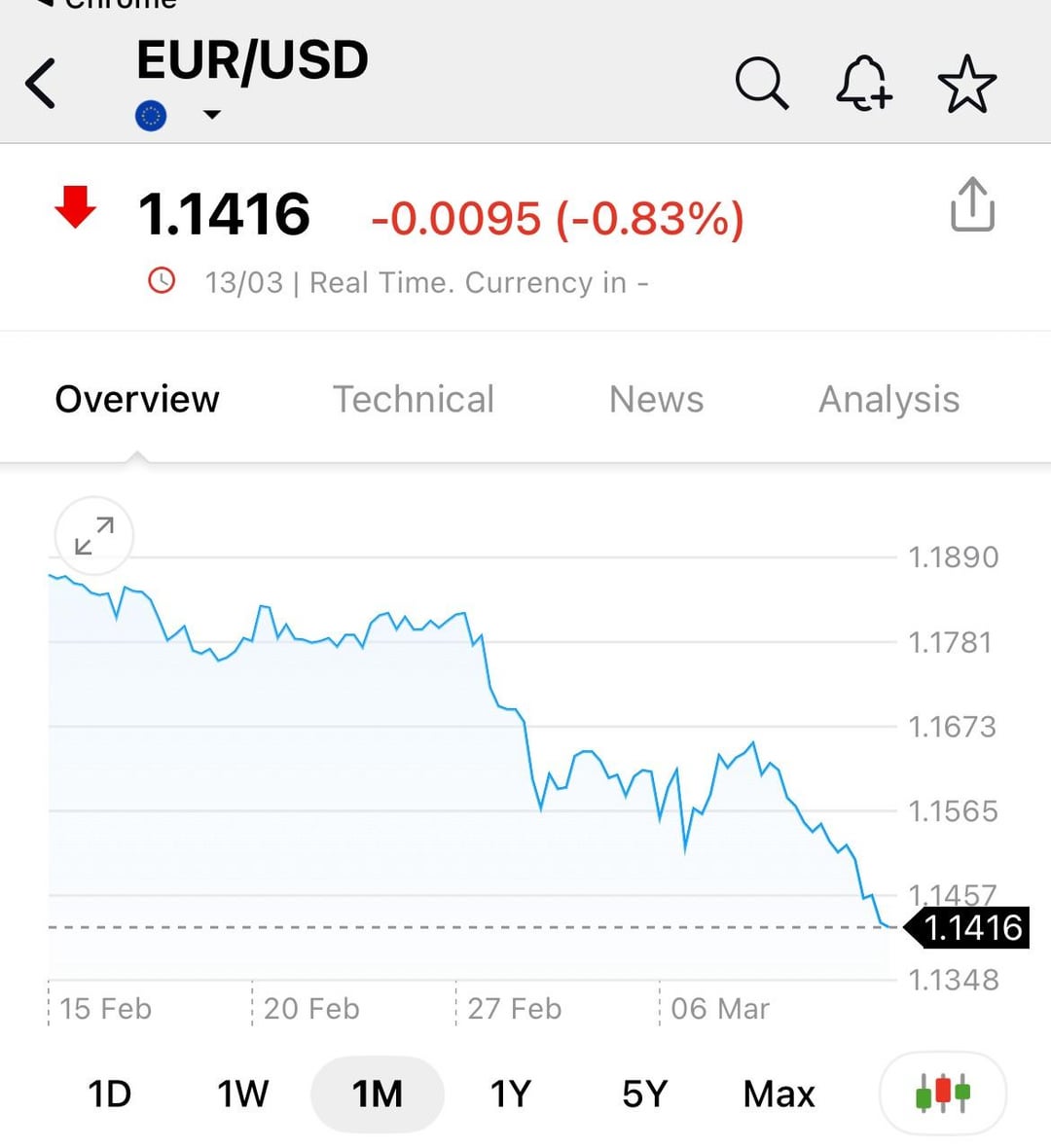1051x1148 pixels.
Task: Add EUR/USD to watchlist with the star
Action: coord(966,84)
